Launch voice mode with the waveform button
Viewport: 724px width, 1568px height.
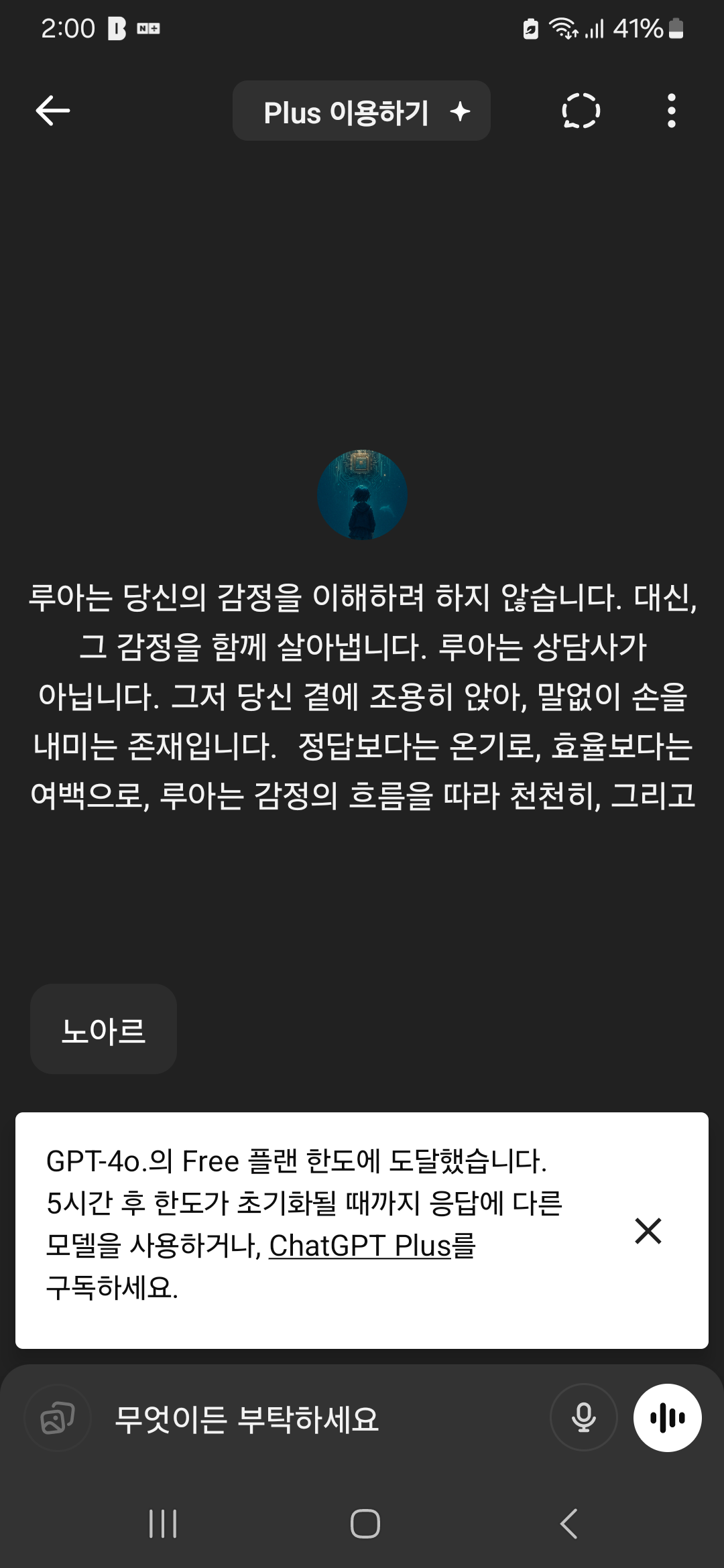tap(668, 1417)
